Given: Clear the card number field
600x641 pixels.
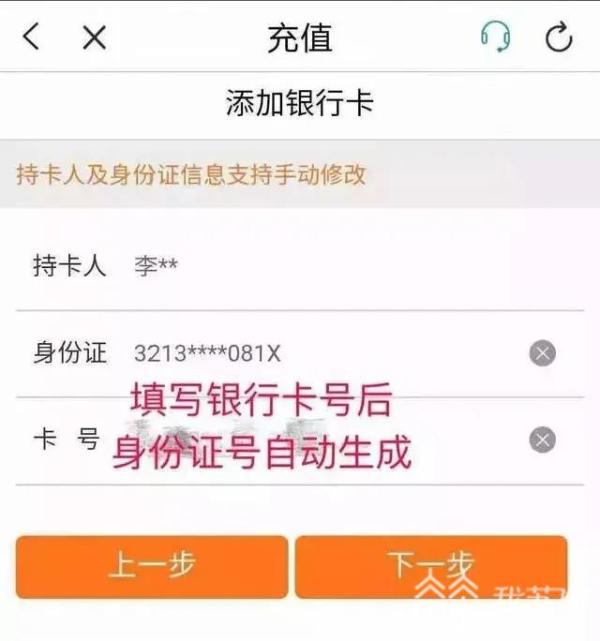Looking at the screenshot, I should click(542, 440).
